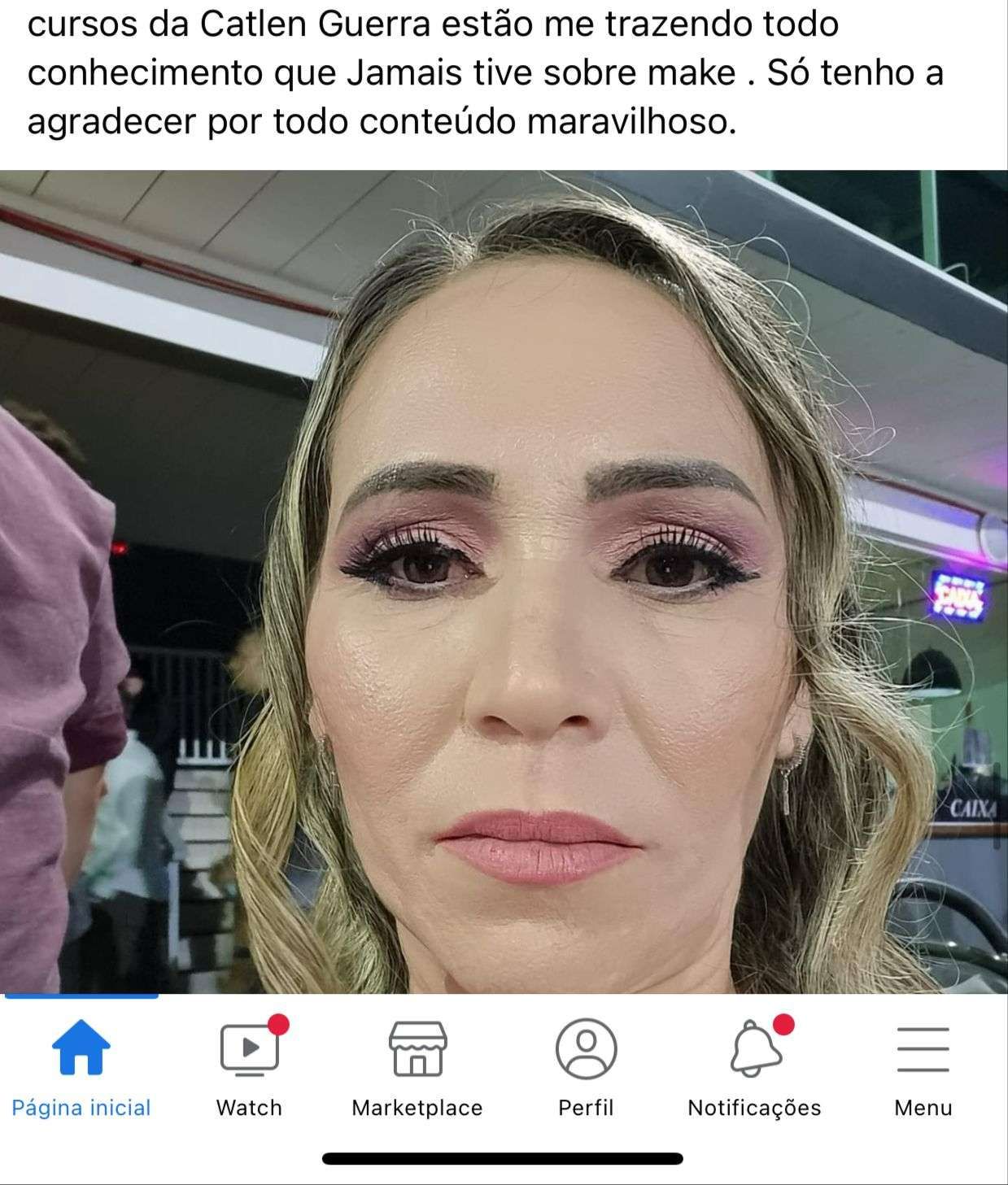Image resolution: width=1008 pixels, height=1185 pixels.
Task: Switch to the Watch tab
Action: [250, 1067]
